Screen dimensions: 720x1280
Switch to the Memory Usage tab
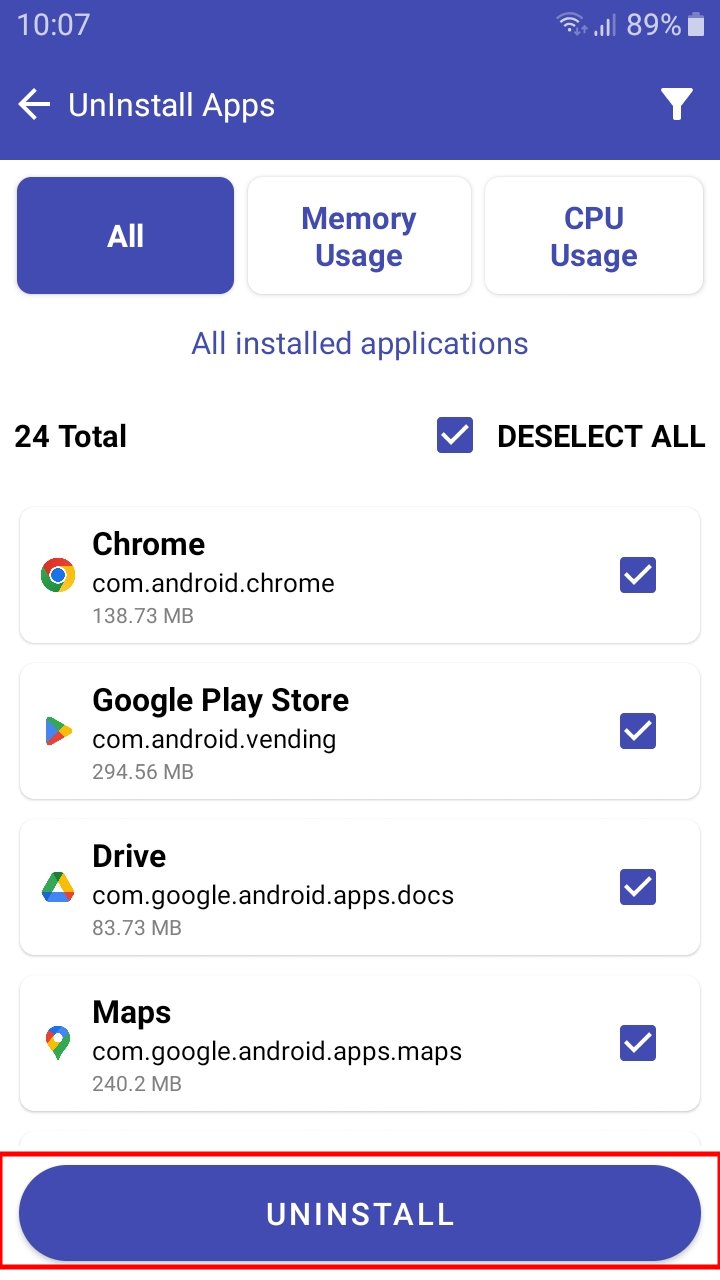pos(359,236)
